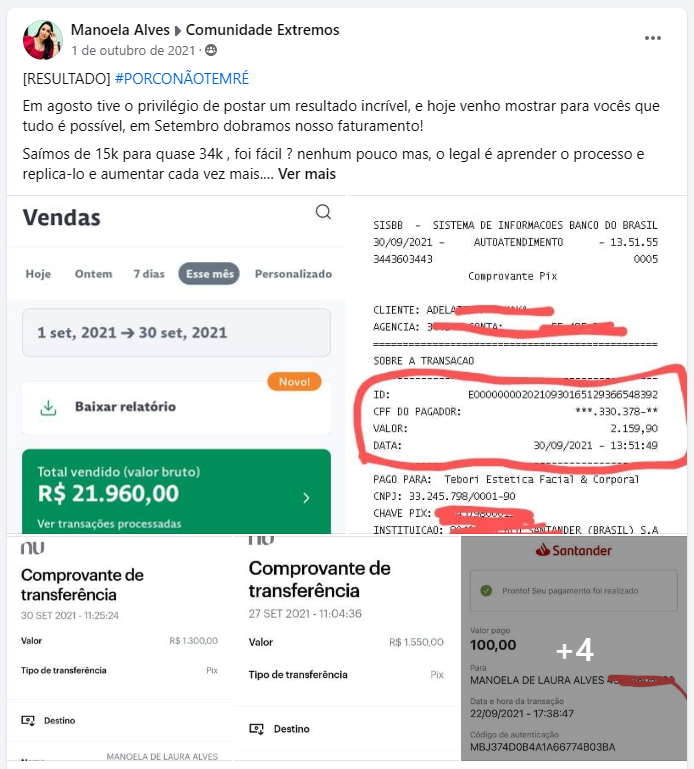694x769 pixels.
Task: Go to the Comunidade Extremos group
Action: coord(262,30)
